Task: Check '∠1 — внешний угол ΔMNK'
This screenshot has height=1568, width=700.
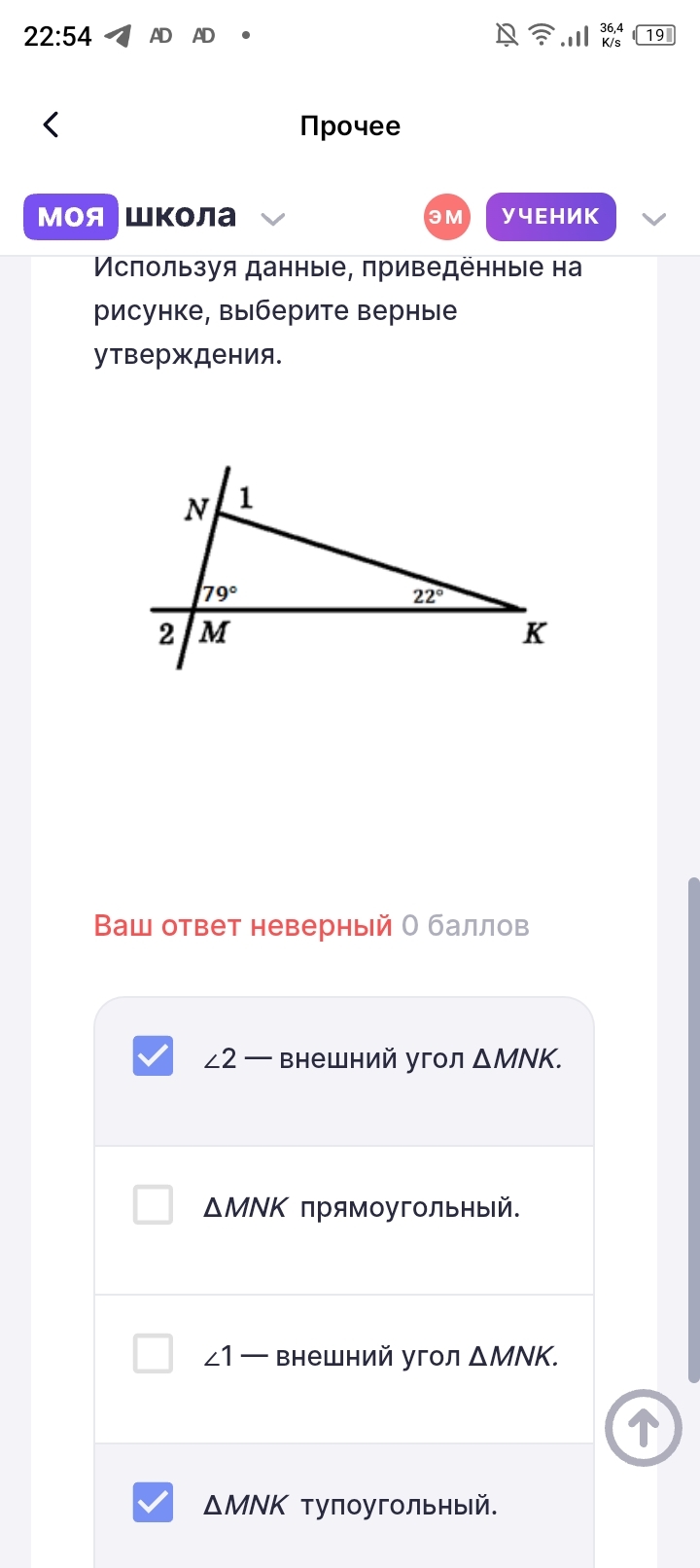Action: [154, 1354]
